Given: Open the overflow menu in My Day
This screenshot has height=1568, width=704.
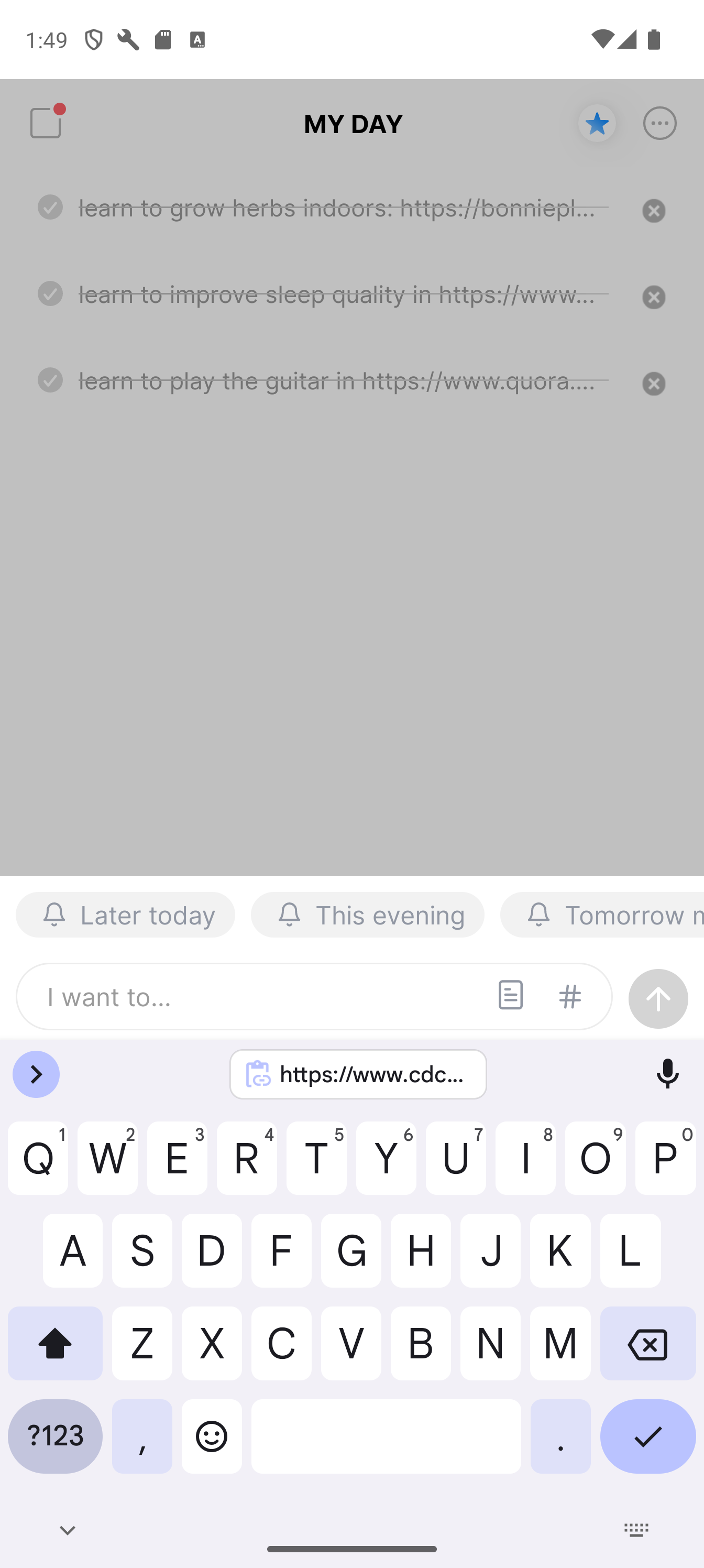Looking at the screenshot, I should coord(659,124).
